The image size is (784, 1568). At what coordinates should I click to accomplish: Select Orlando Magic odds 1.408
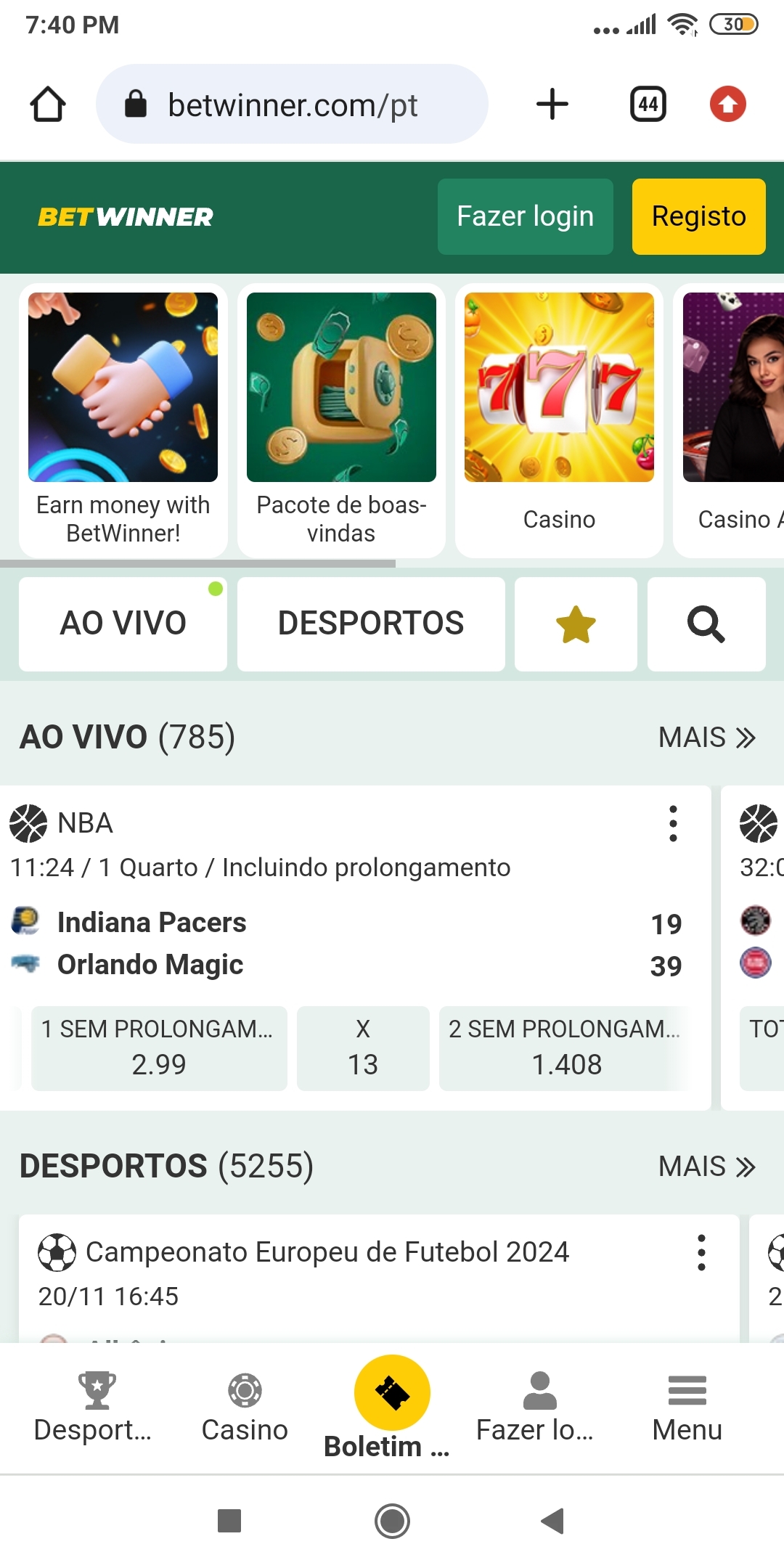coord(566,1048)
